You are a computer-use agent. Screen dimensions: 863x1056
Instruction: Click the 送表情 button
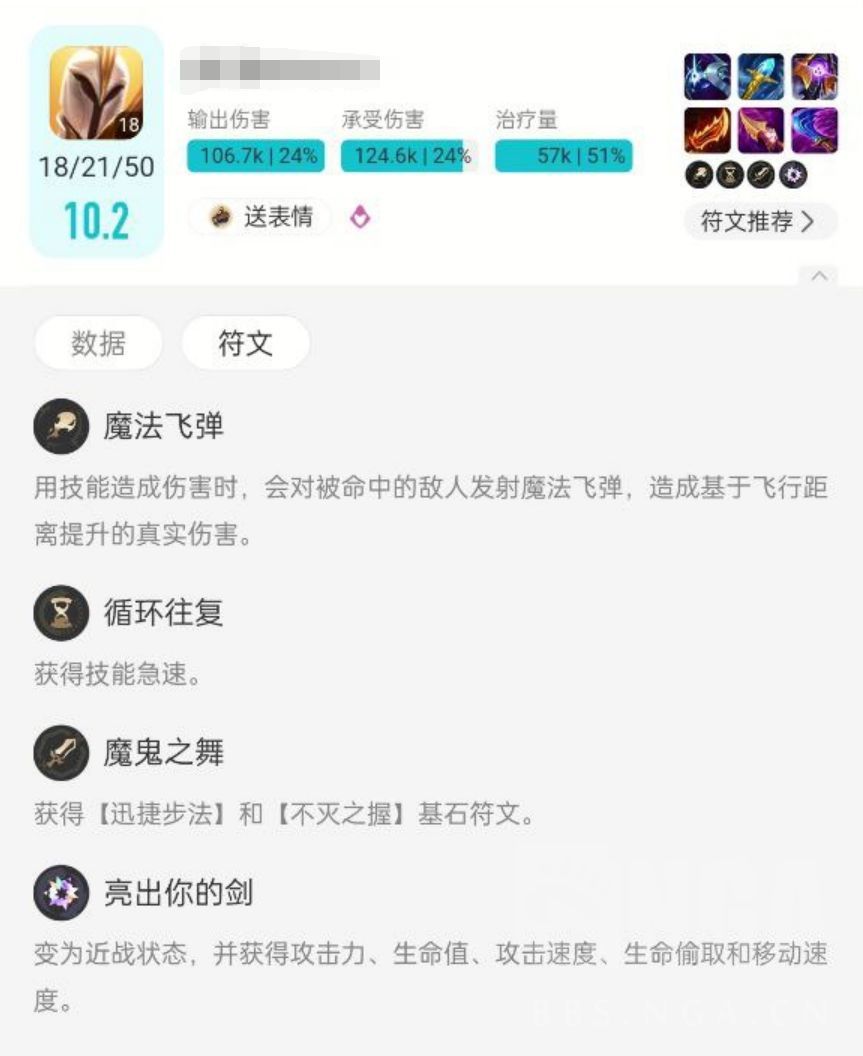point(258,216)
